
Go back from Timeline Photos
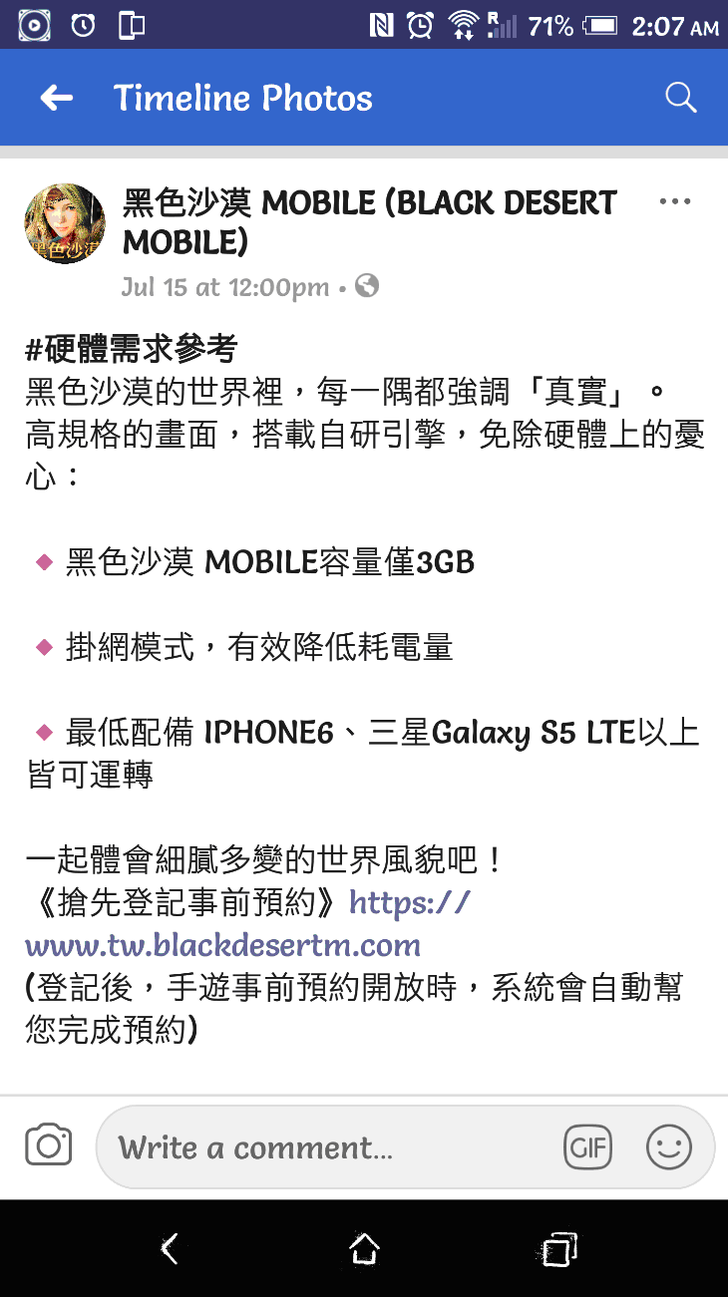(56, 98)
